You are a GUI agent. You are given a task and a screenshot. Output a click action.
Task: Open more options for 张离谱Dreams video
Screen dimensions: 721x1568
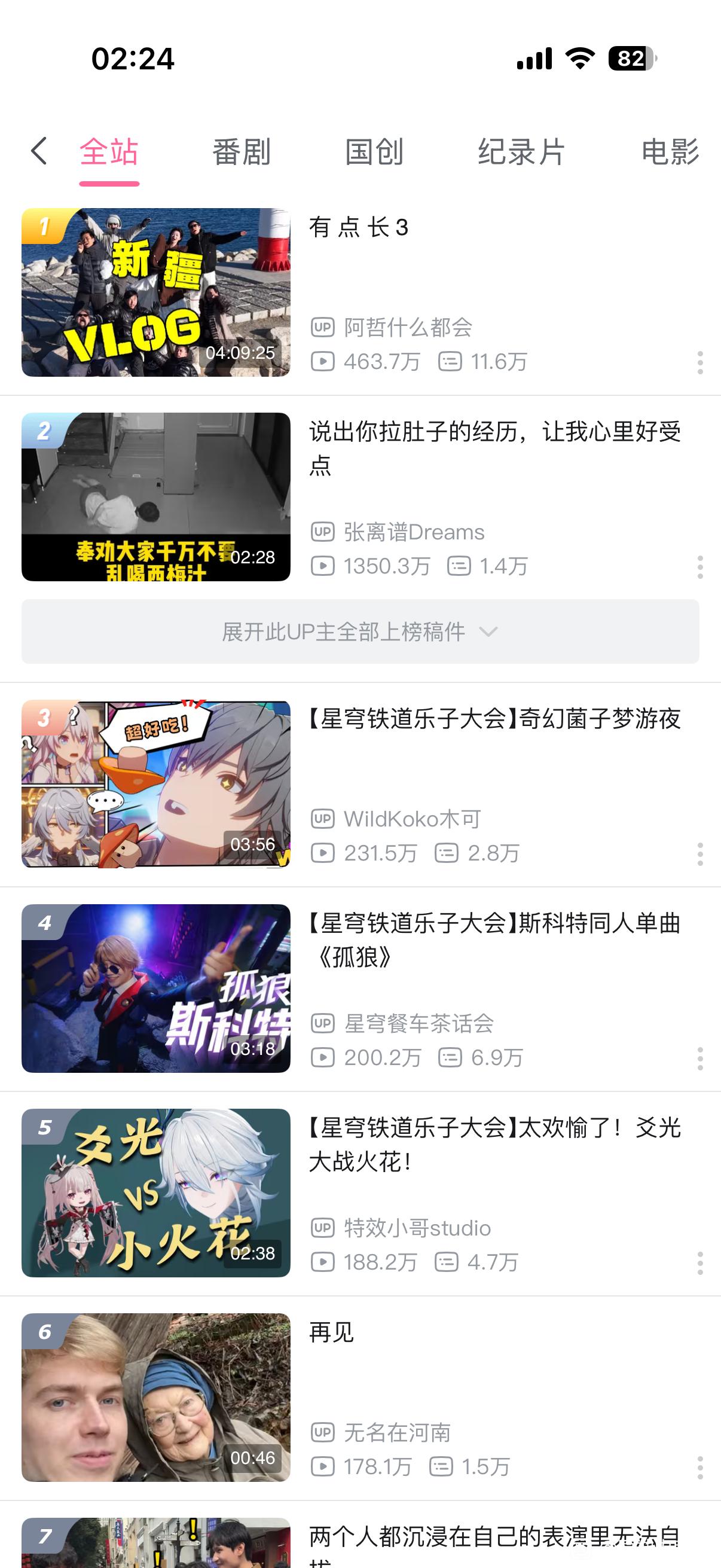(x=700, y=567)
